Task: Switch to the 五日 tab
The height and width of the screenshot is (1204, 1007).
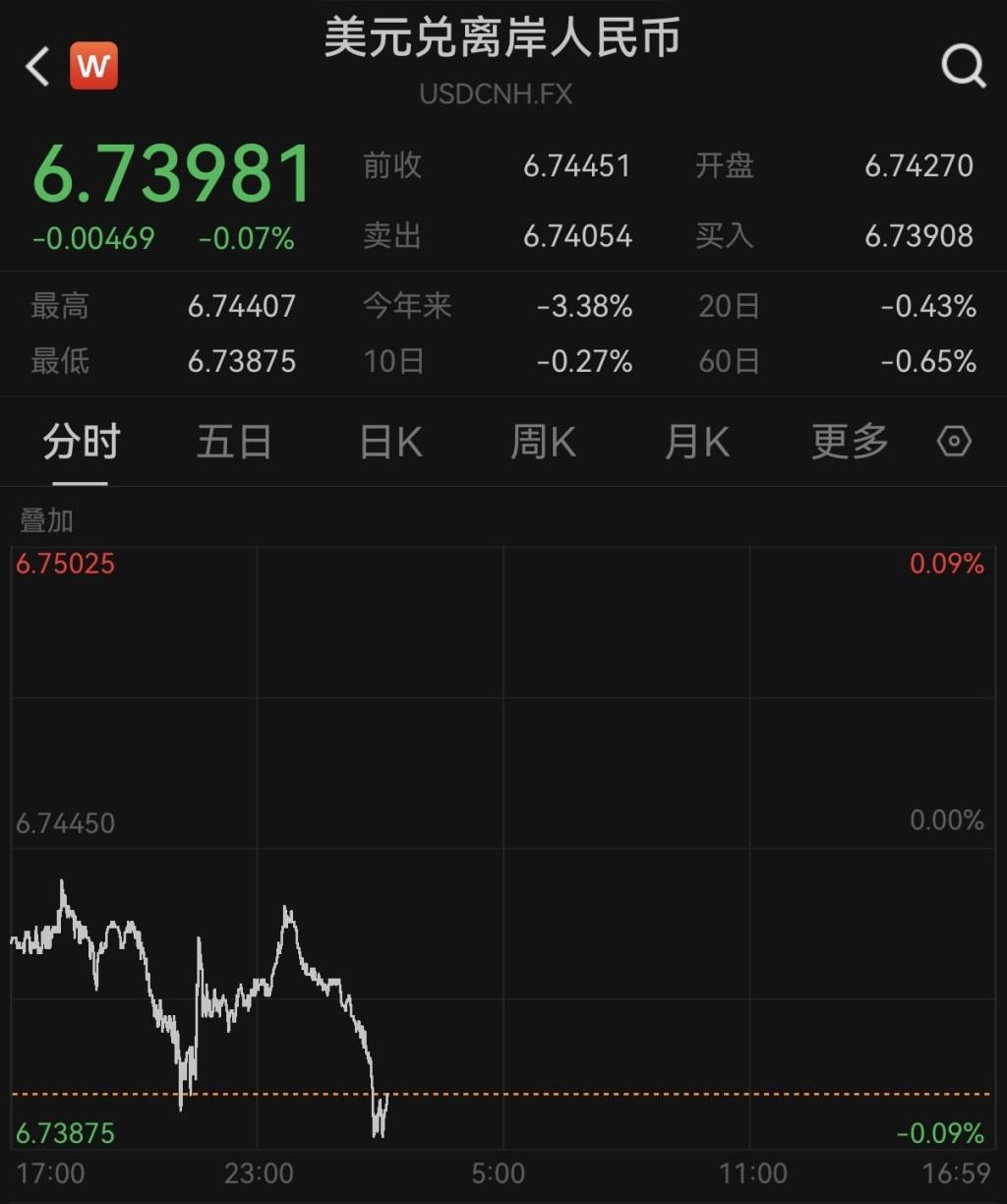Action: tap(234, 442)
